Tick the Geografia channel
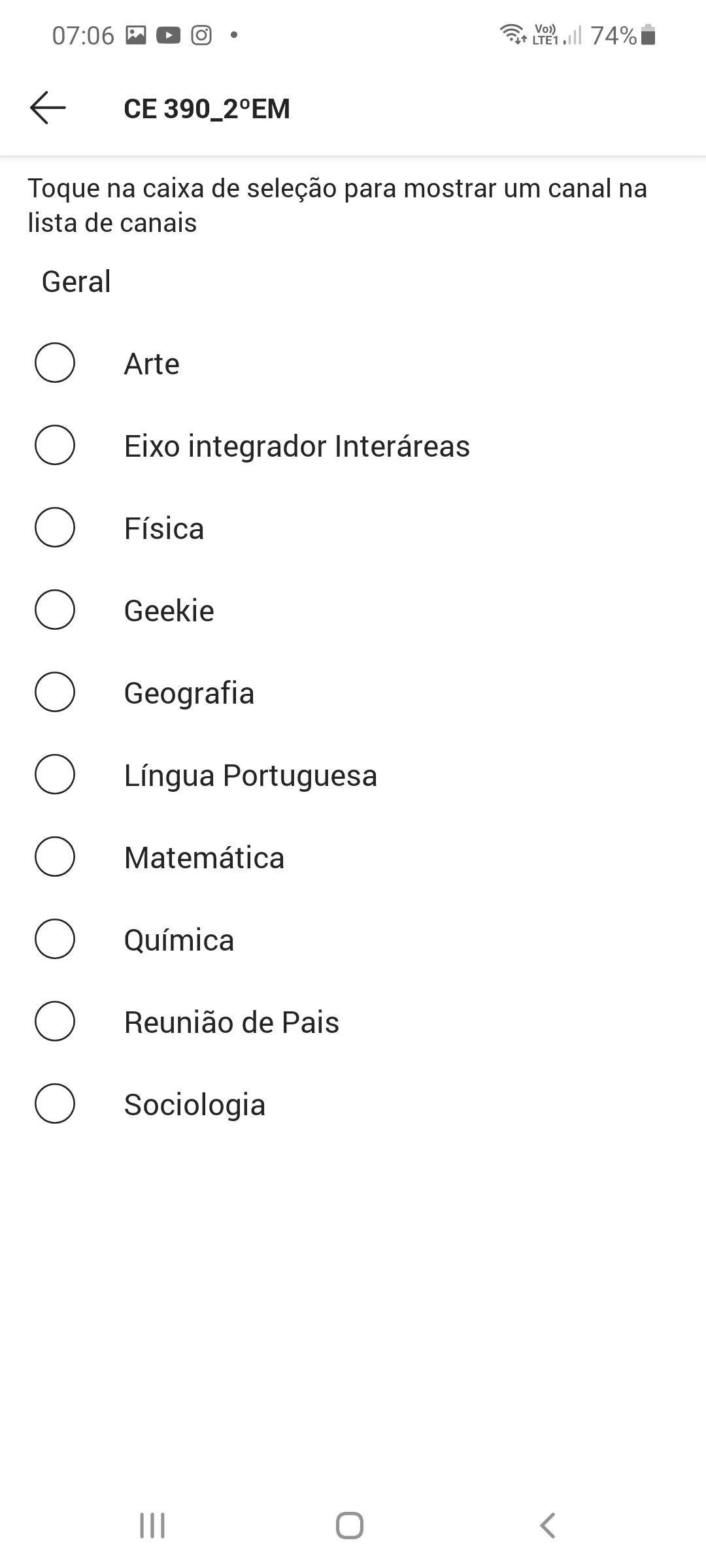706x1568 pixels. [55, 692]
